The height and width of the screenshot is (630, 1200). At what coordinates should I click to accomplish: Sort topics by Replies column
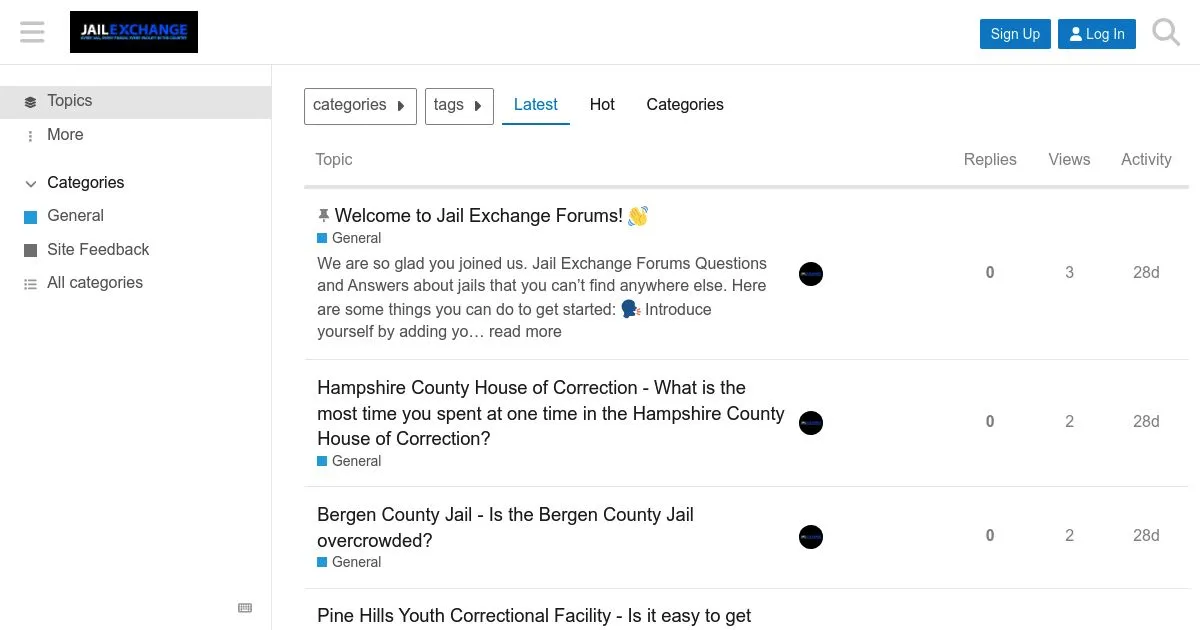click(x=990, y=160)
